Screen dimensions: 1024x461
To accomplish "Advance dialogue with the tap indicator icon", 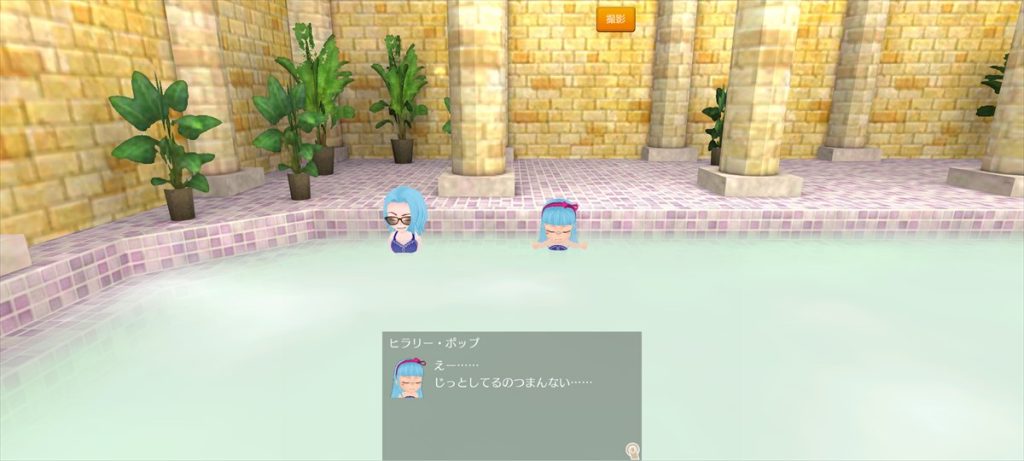I will pyautogui.click(x=632, y=450).
